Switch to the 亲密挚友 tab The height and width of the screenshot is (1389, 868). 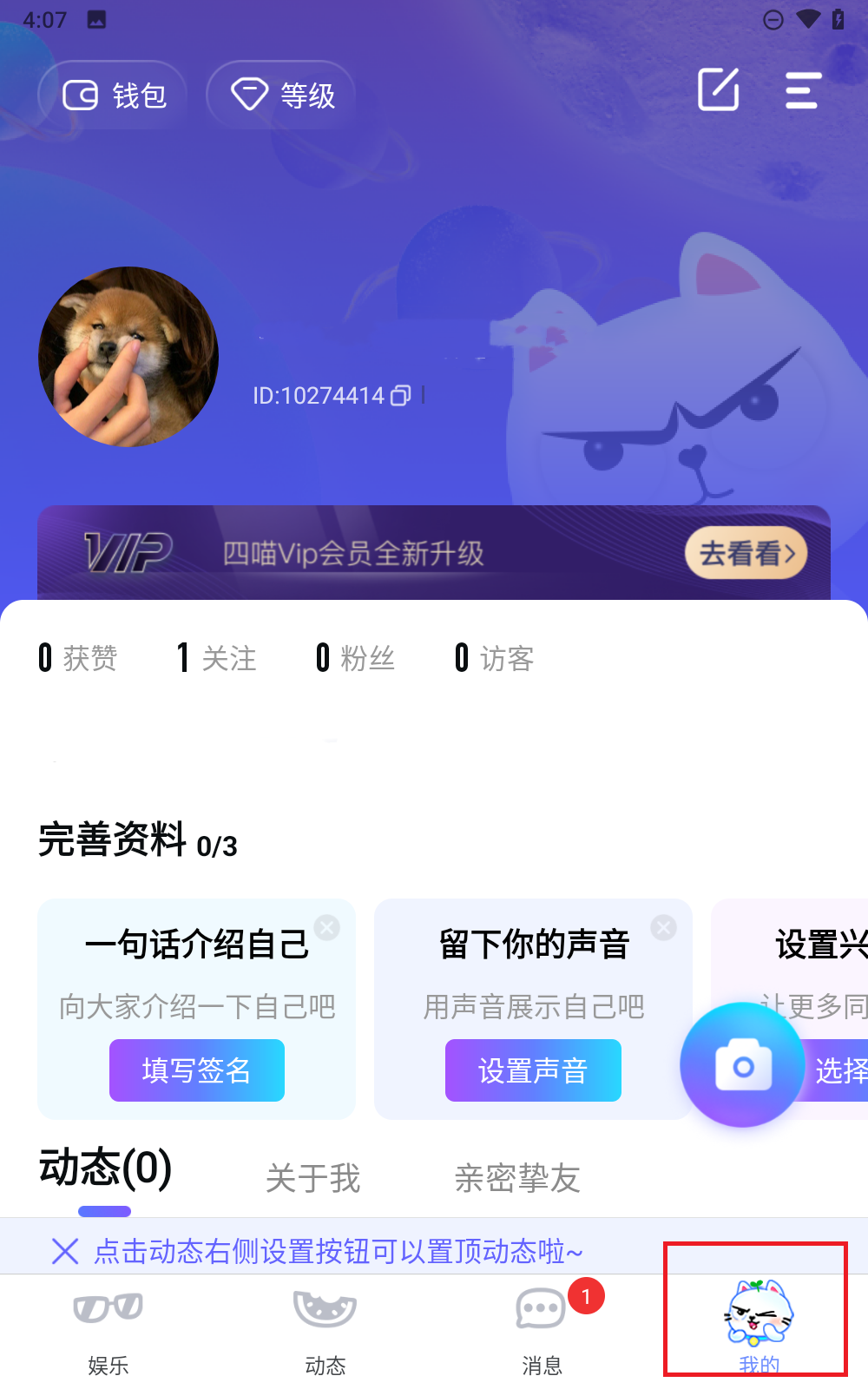point(516,1178)
